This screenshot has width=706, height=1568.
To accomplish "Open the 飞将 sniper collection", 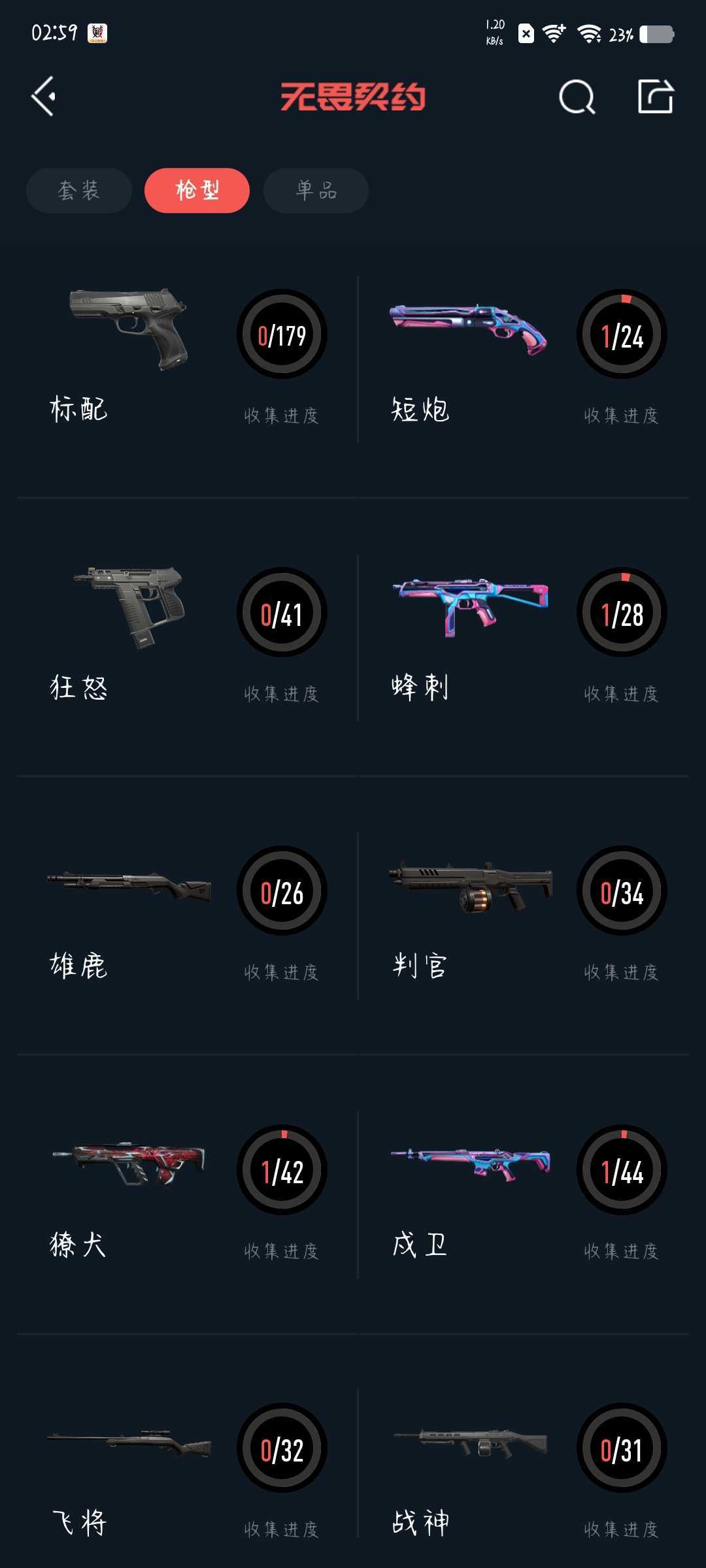I will 186,1470.
